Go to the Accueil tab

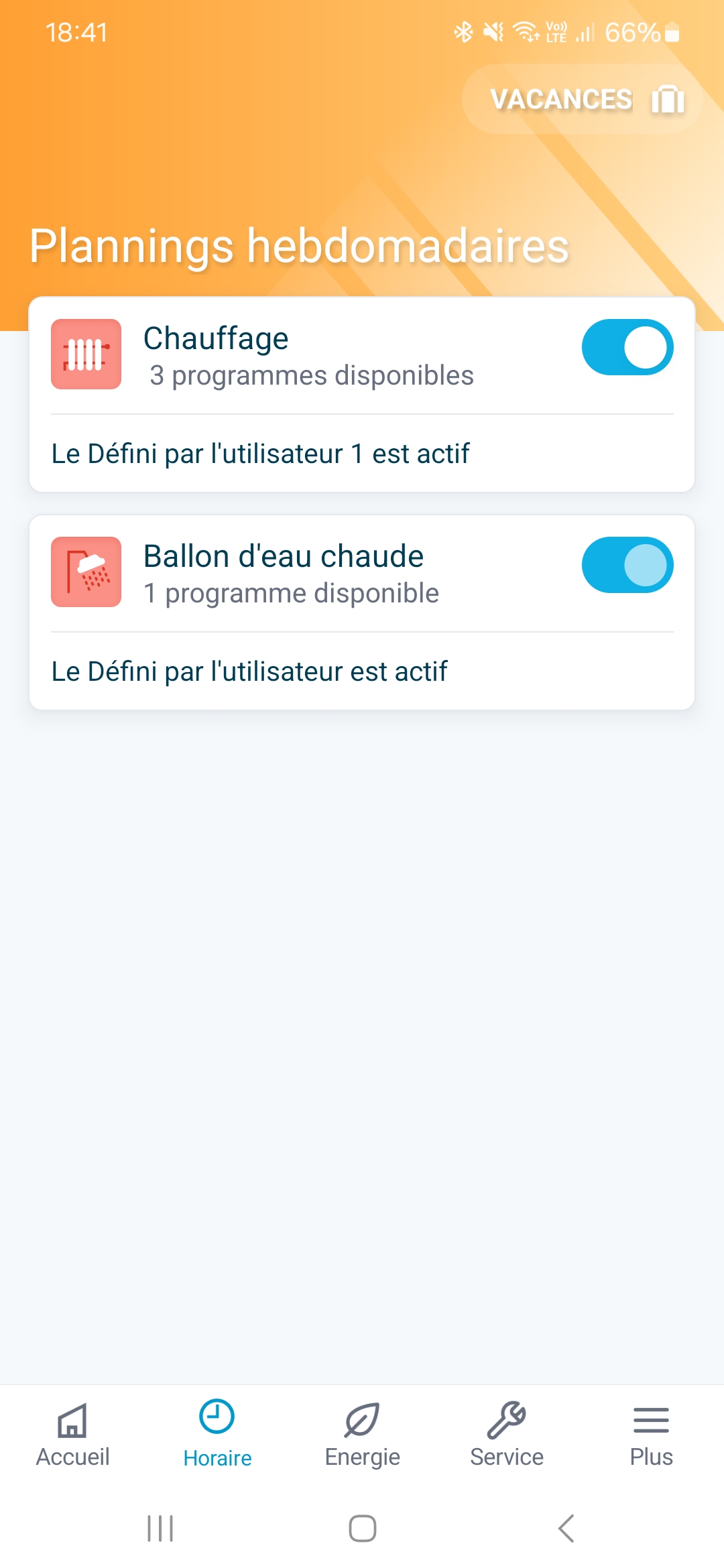pos(72,1435)
